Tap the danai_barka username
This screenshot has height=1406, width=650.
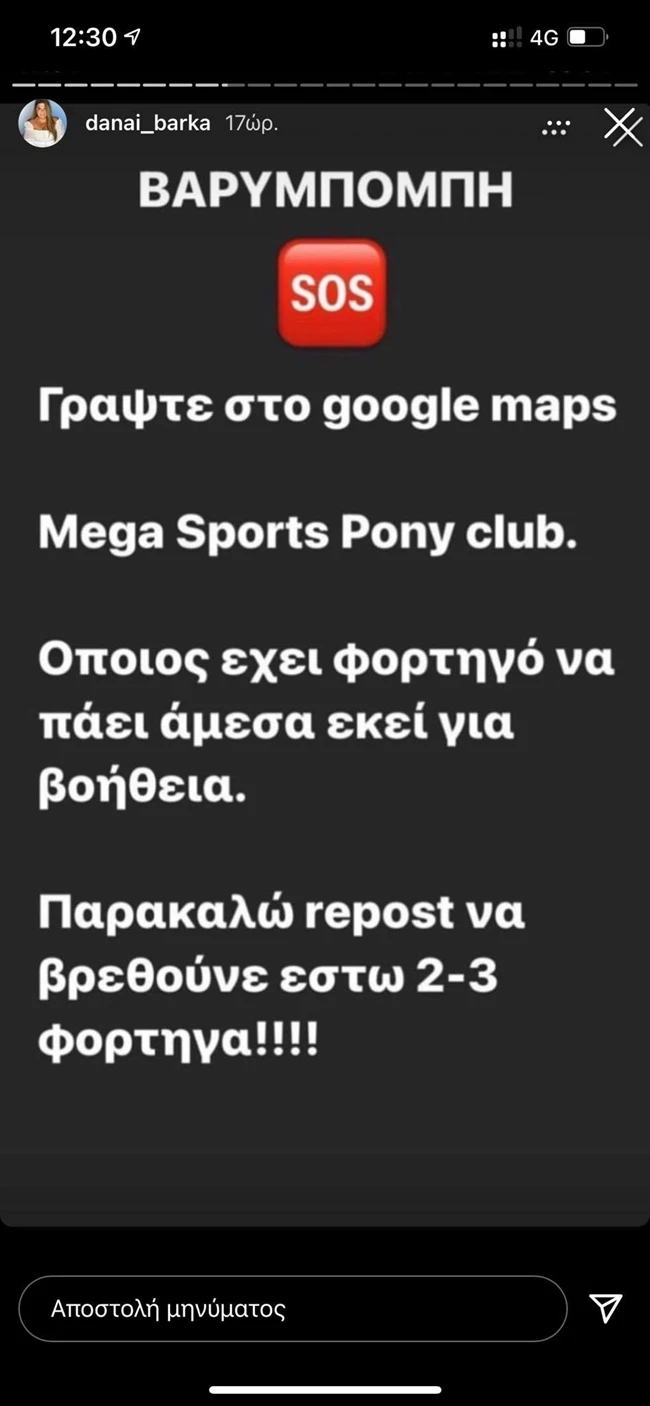coord(148,124)
